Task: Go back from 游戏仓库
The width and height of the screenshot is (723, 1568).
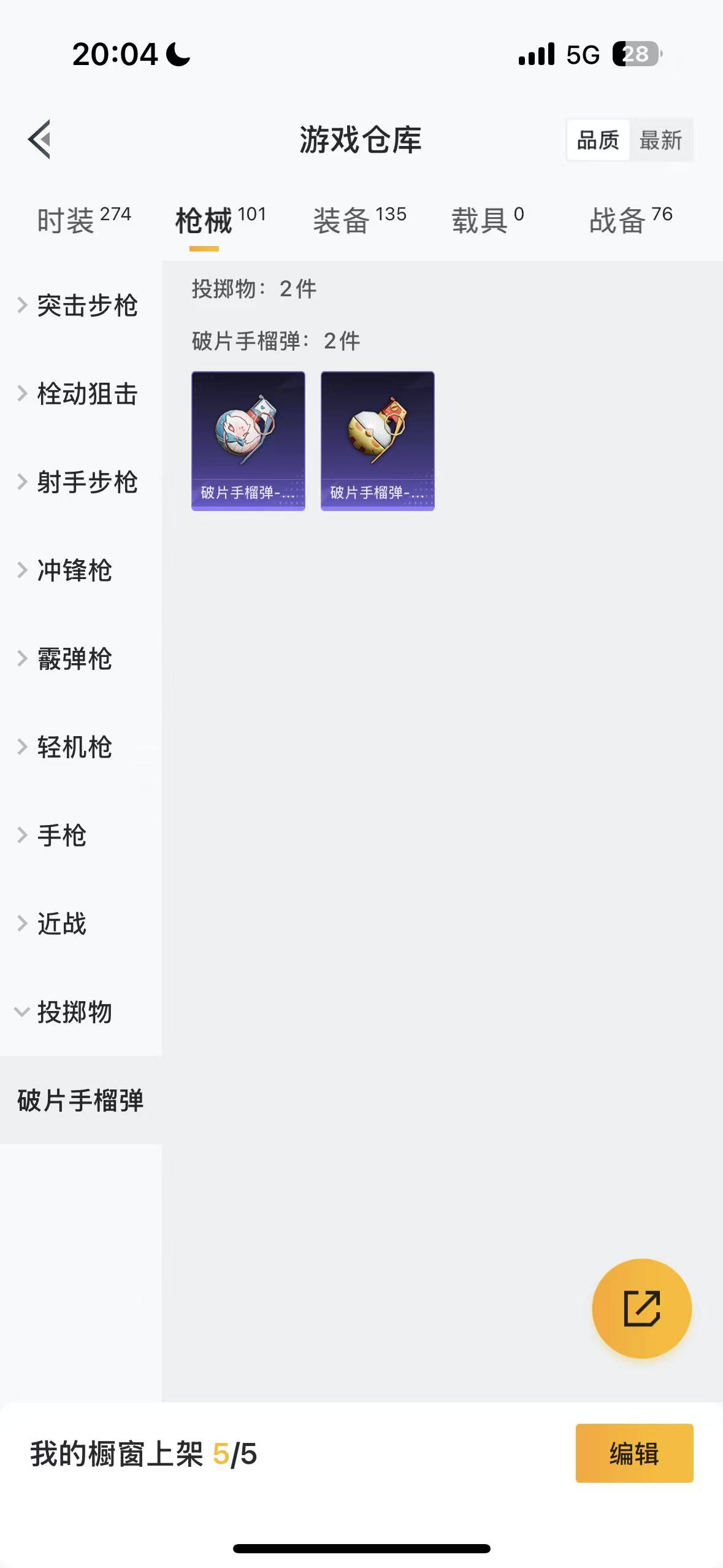Action: point(40,139)
